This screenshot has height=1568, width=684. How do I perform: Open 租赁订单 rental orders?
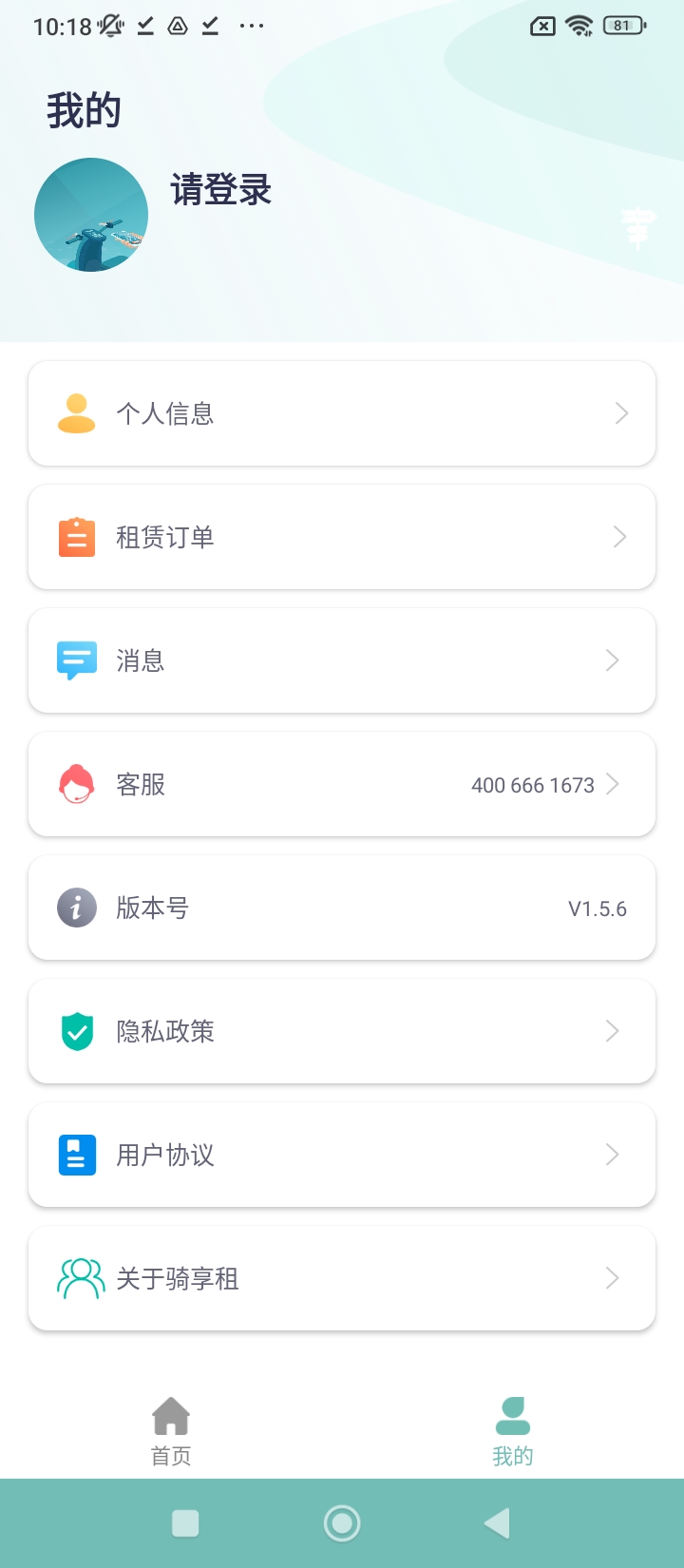point(342,537)
